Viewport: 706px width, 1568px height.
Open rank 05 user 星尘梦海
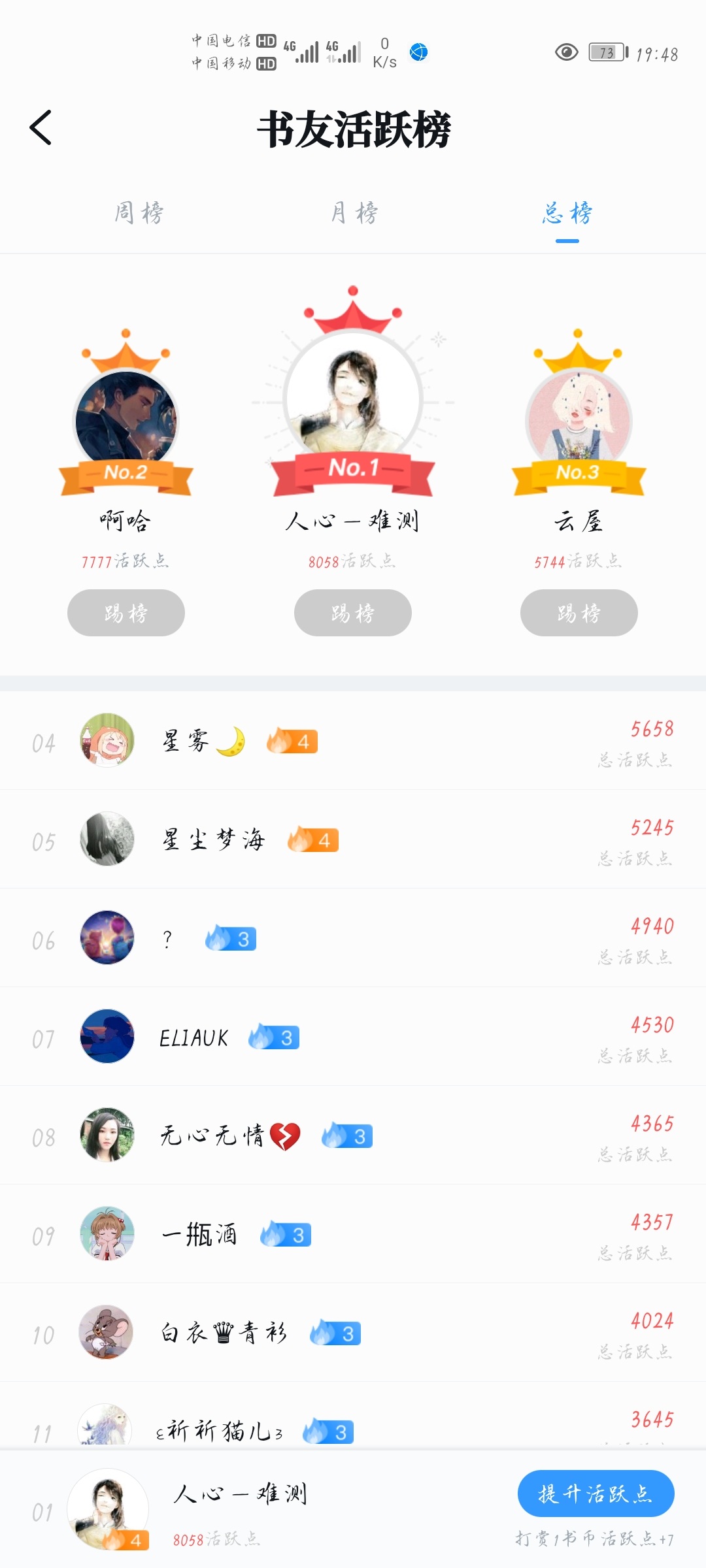[x=353, y=840]
